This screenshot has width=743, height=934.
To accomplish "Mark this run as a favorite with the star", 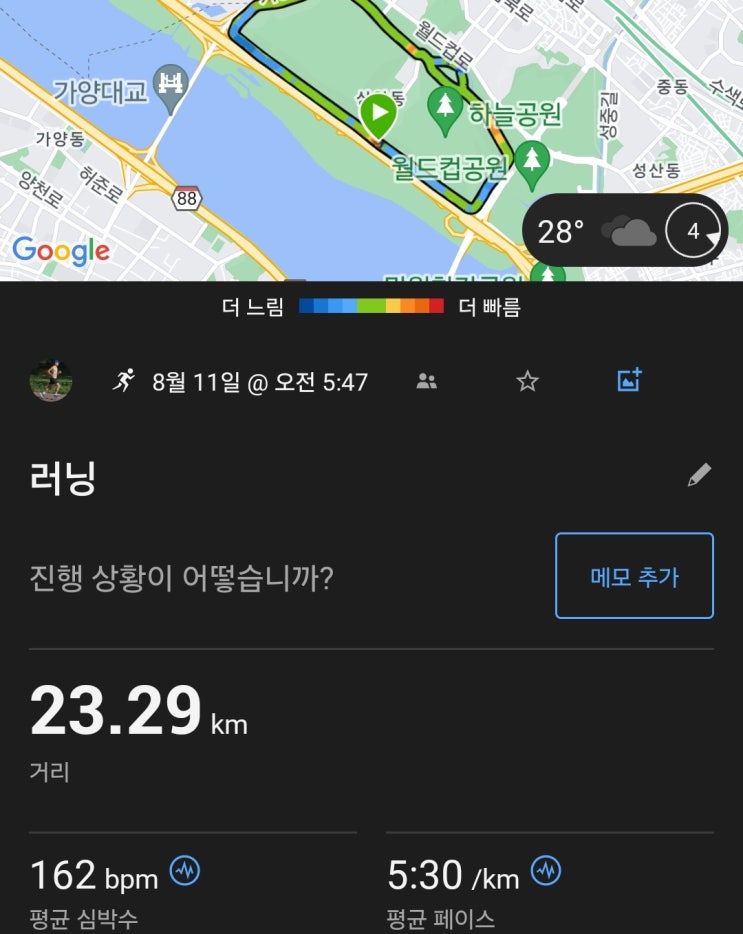I will [x=527, y=381].
